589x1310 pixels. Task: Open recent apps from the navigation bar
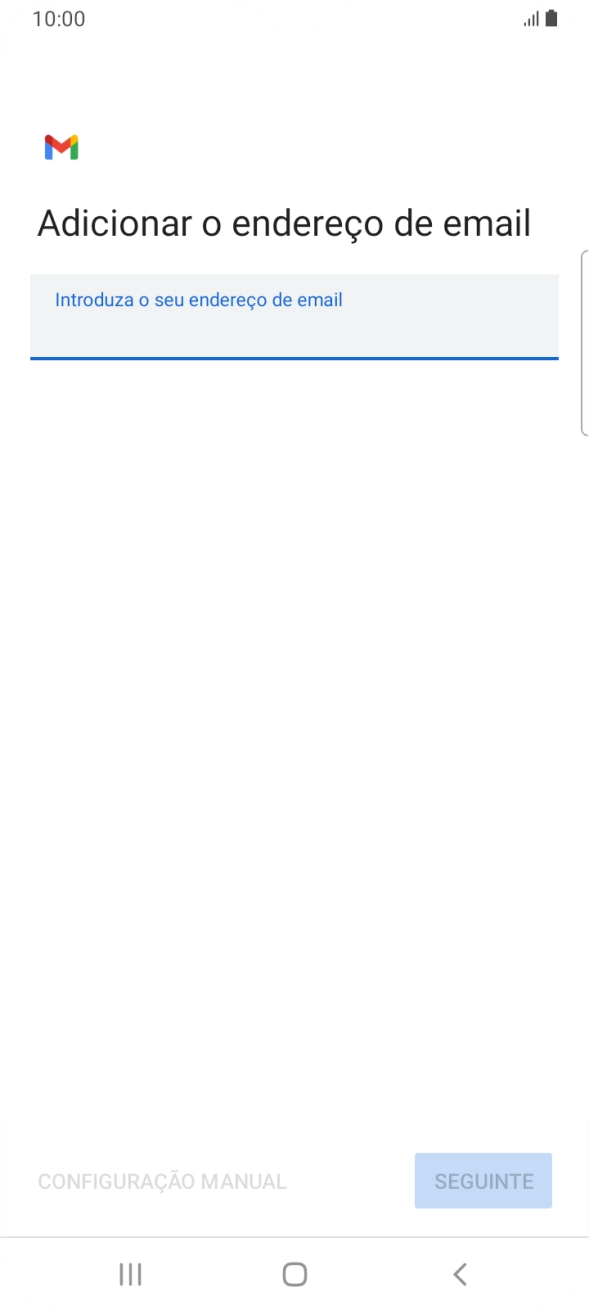point(130,1273)
